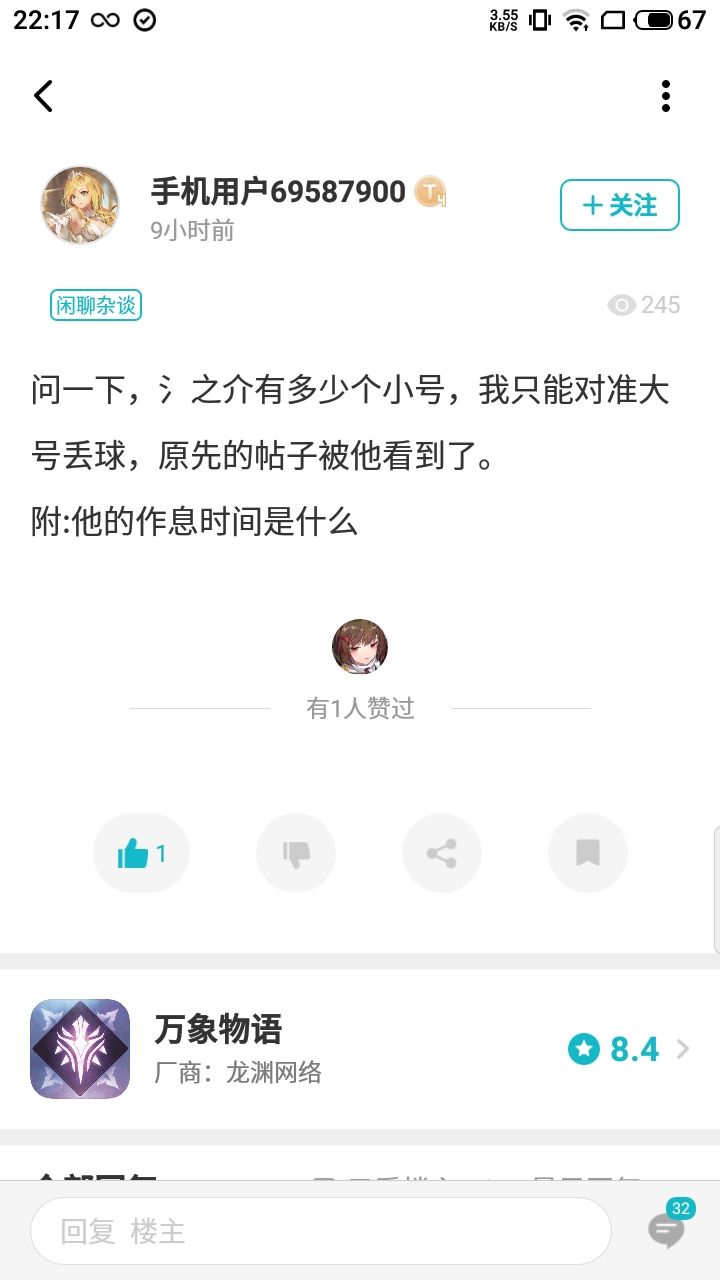Follow user with the 关注 button
Viewport: 720px width, 1280px height.
point(620,205)
